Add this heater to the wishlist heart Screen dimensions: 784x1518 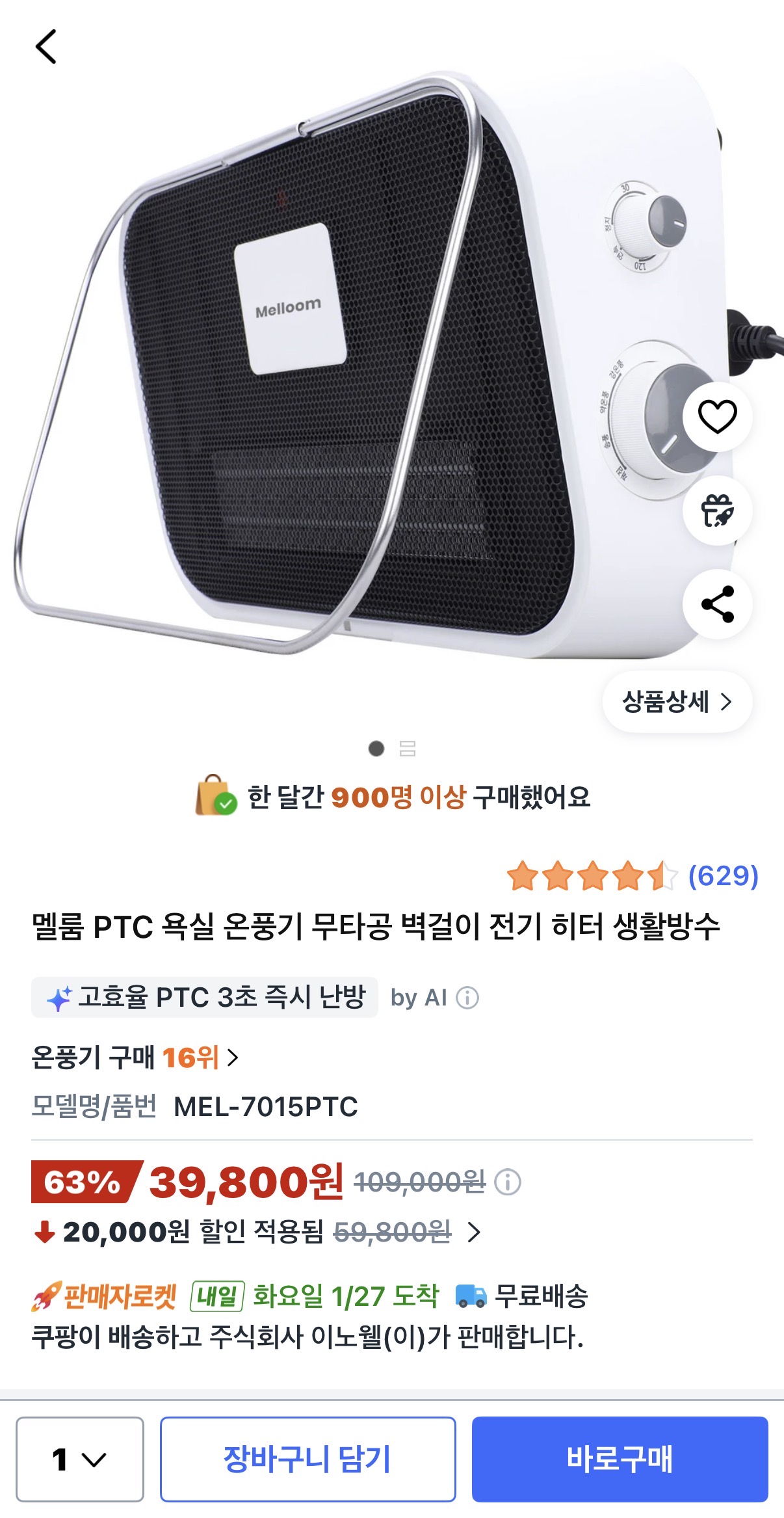point(717,416)
